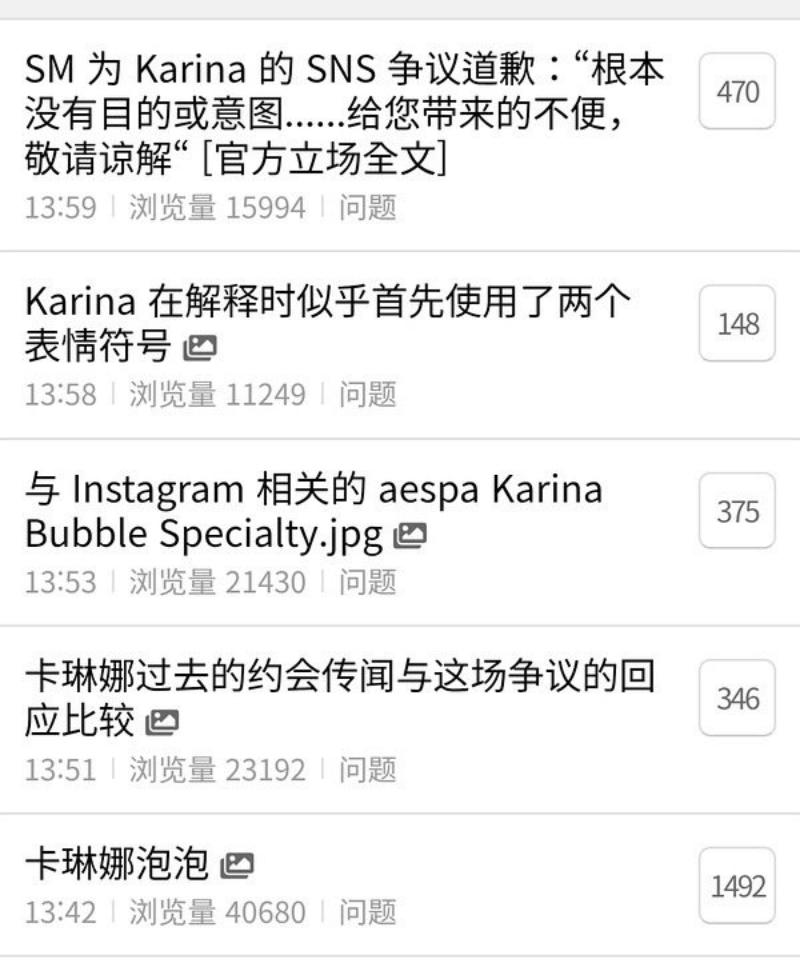View the 375 comments on Bubble Specialty post
This screenshot has height=963, width=800.
tap(738, 511)
